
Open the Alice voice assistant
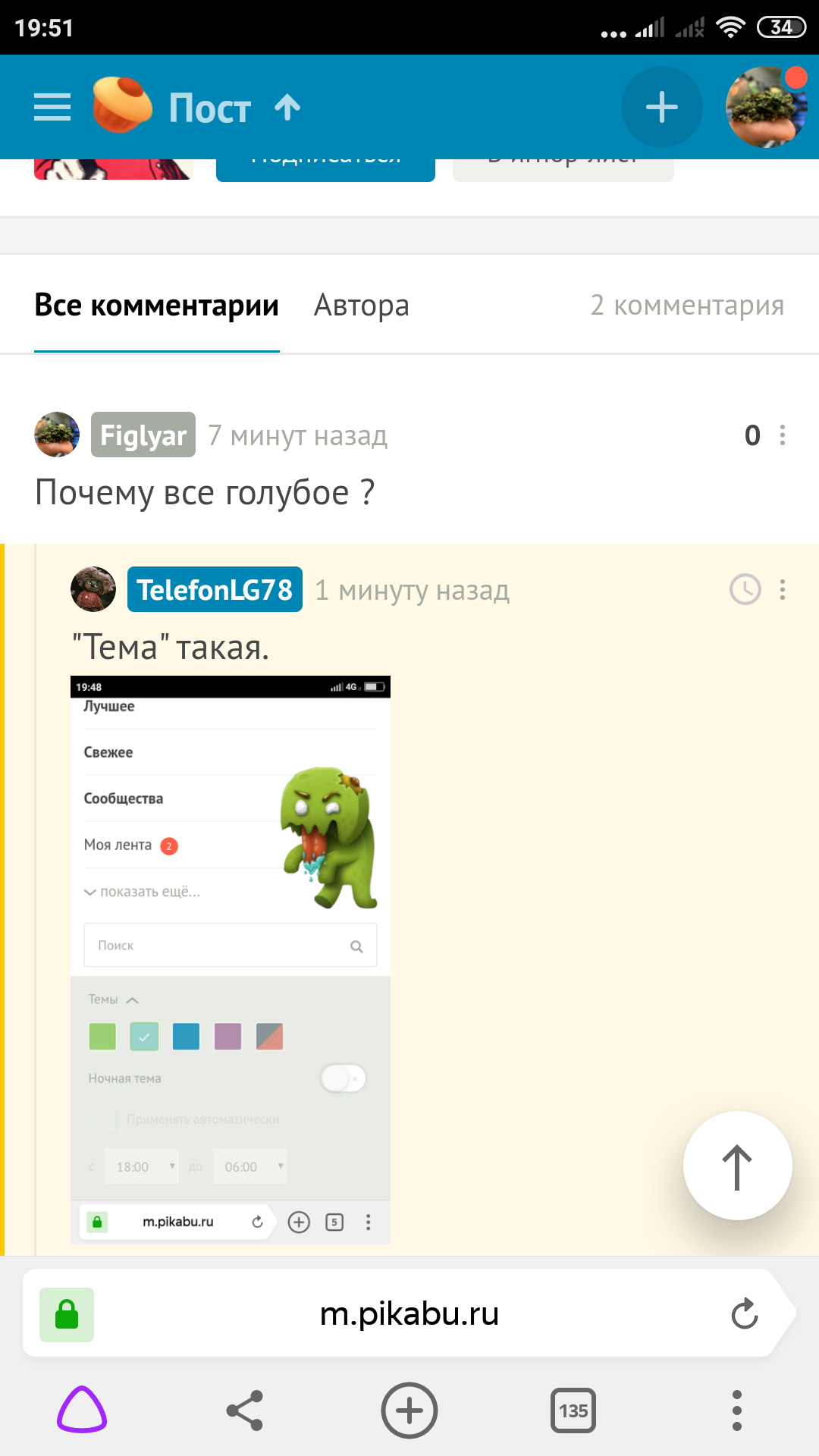tap(82, 1410)
